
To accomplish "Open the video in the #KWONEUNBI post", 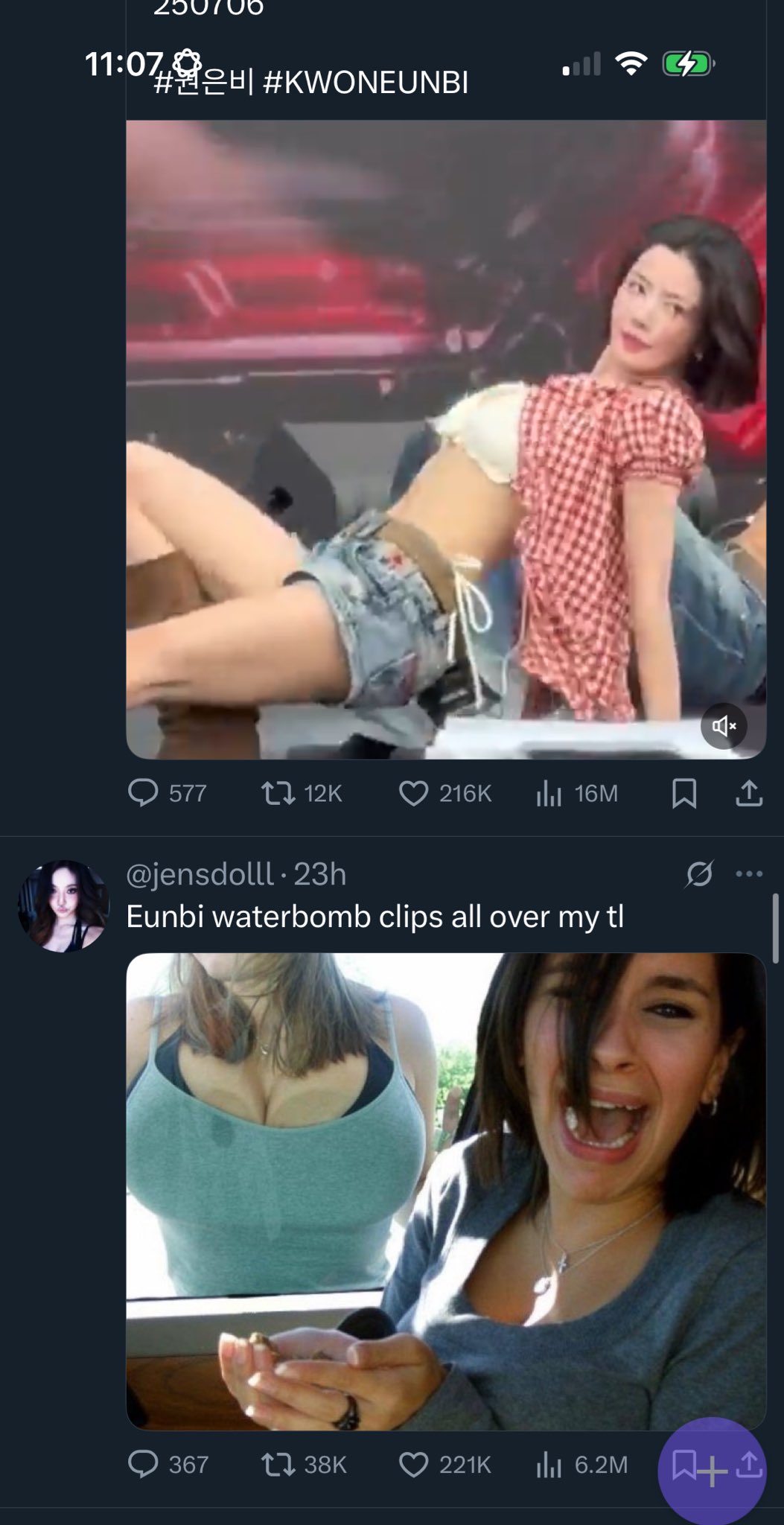I will point(445,439).
